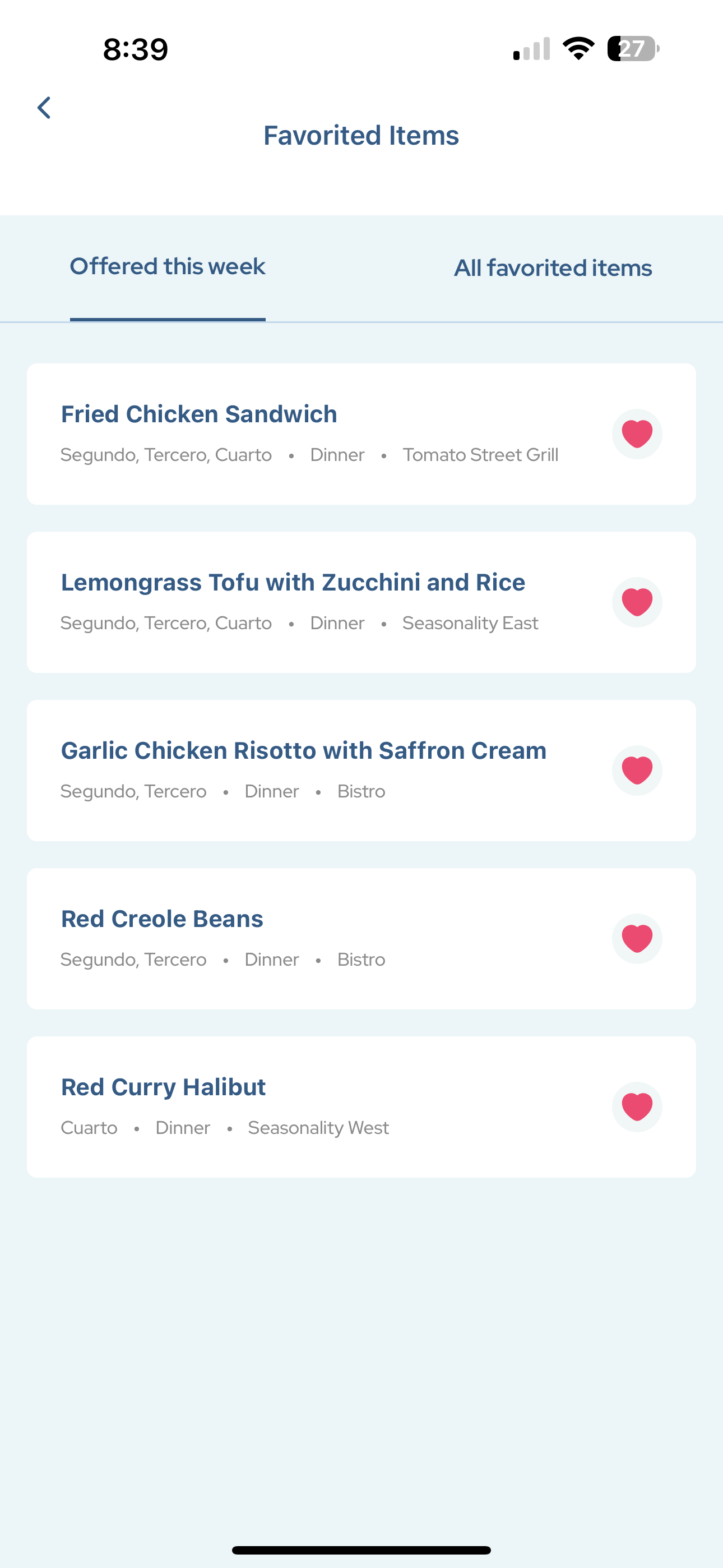Open the Fried Chicken Sandwich card
The width and height of the screenshot is (723, 1568).
click(361, 434)
